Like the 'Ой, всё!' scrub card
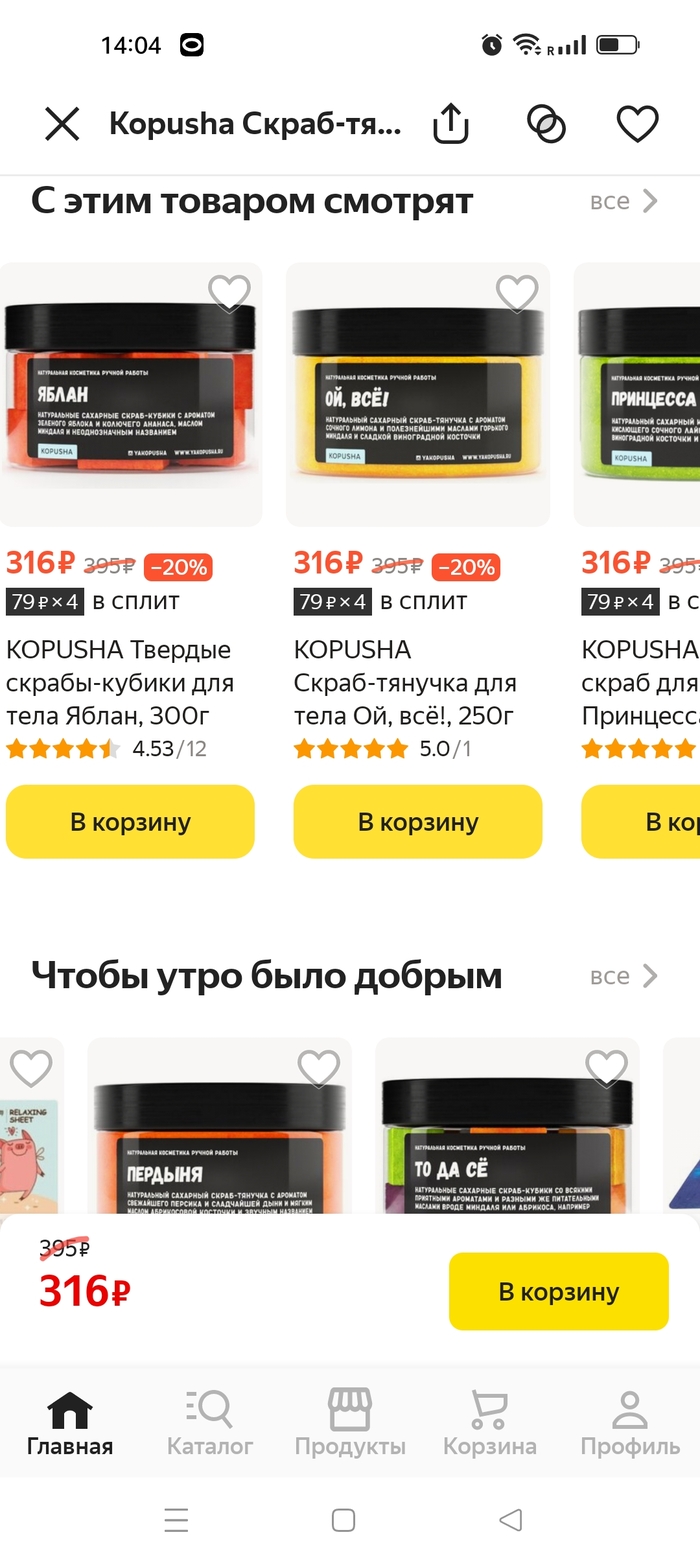The width and height of the screenshot is (700, 1563). [x=517, y=293]
